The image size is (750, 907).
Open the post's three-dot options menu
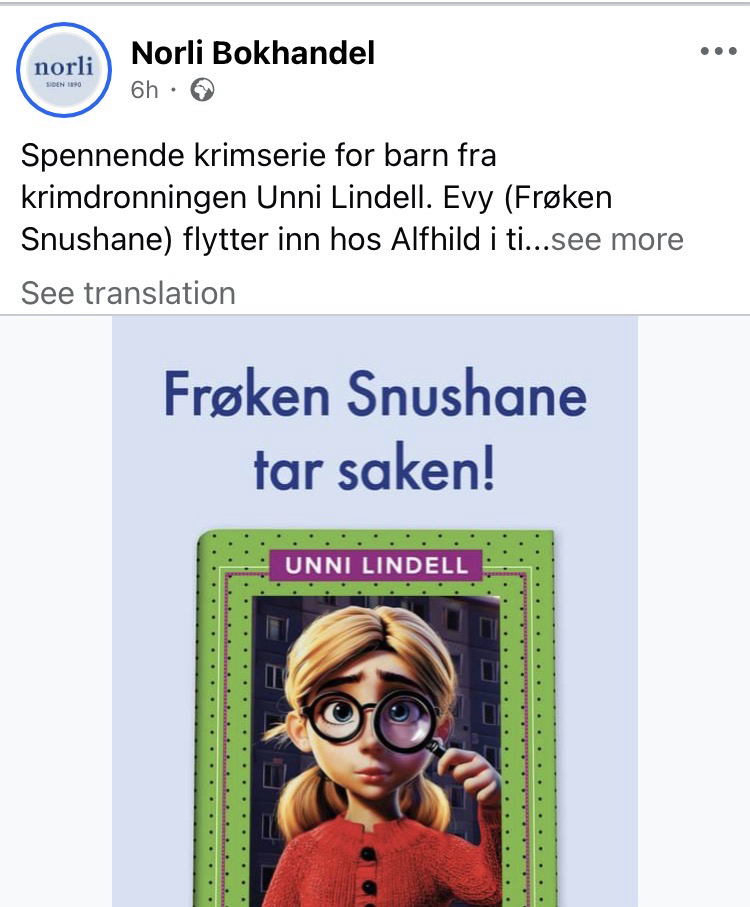(717, 52)
